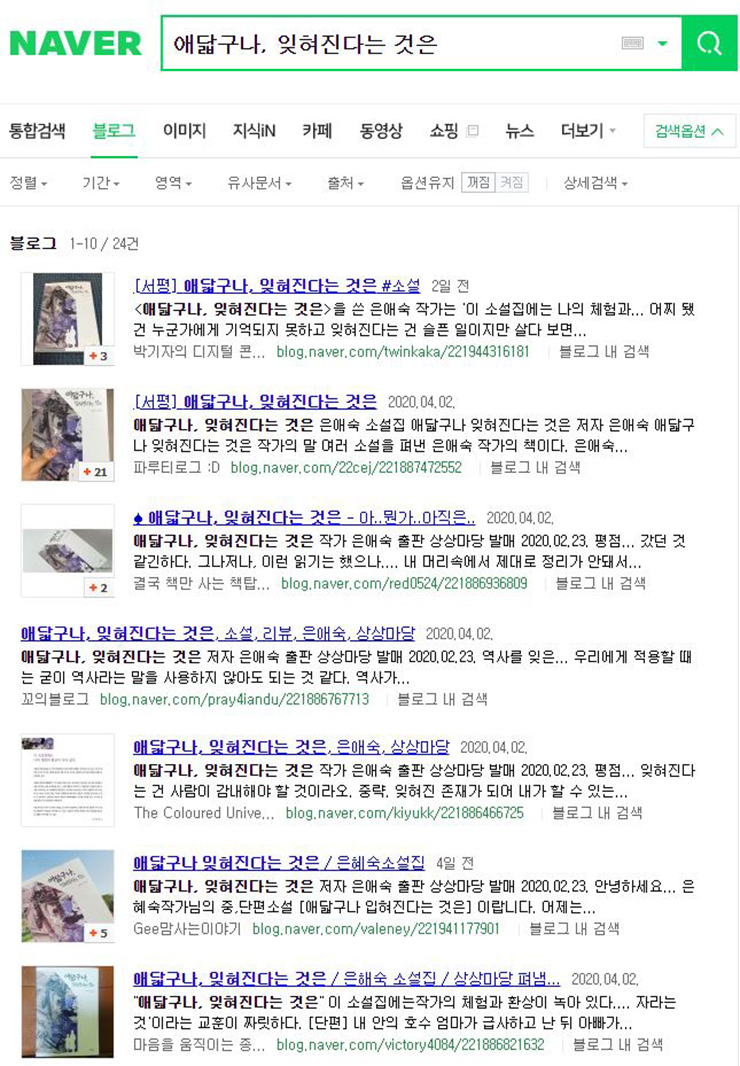The height and width of the screenshot is (1066, 740).
Task: Tap the thumbnail of Gee맘사는이야기 result
Action: click(68, 896)
